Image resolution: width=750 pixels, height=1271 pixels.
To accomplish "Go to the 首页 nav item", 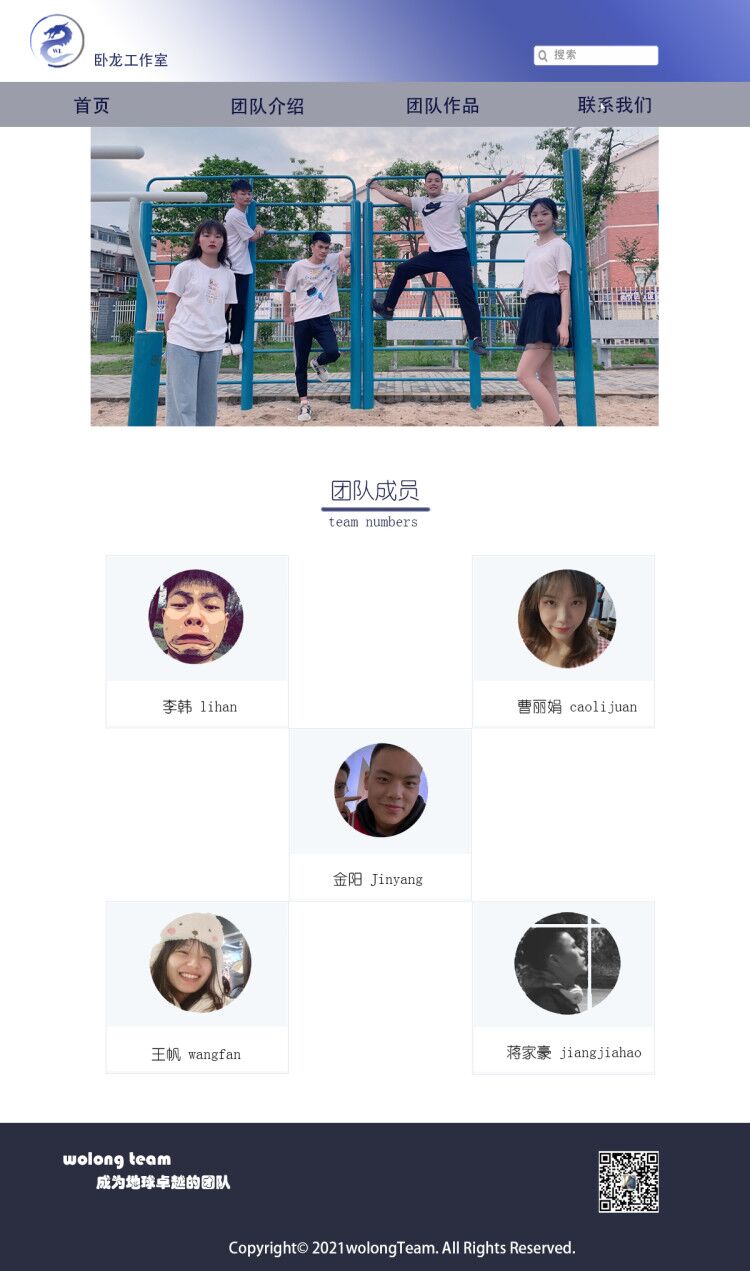I will click(x=92, y=105).
